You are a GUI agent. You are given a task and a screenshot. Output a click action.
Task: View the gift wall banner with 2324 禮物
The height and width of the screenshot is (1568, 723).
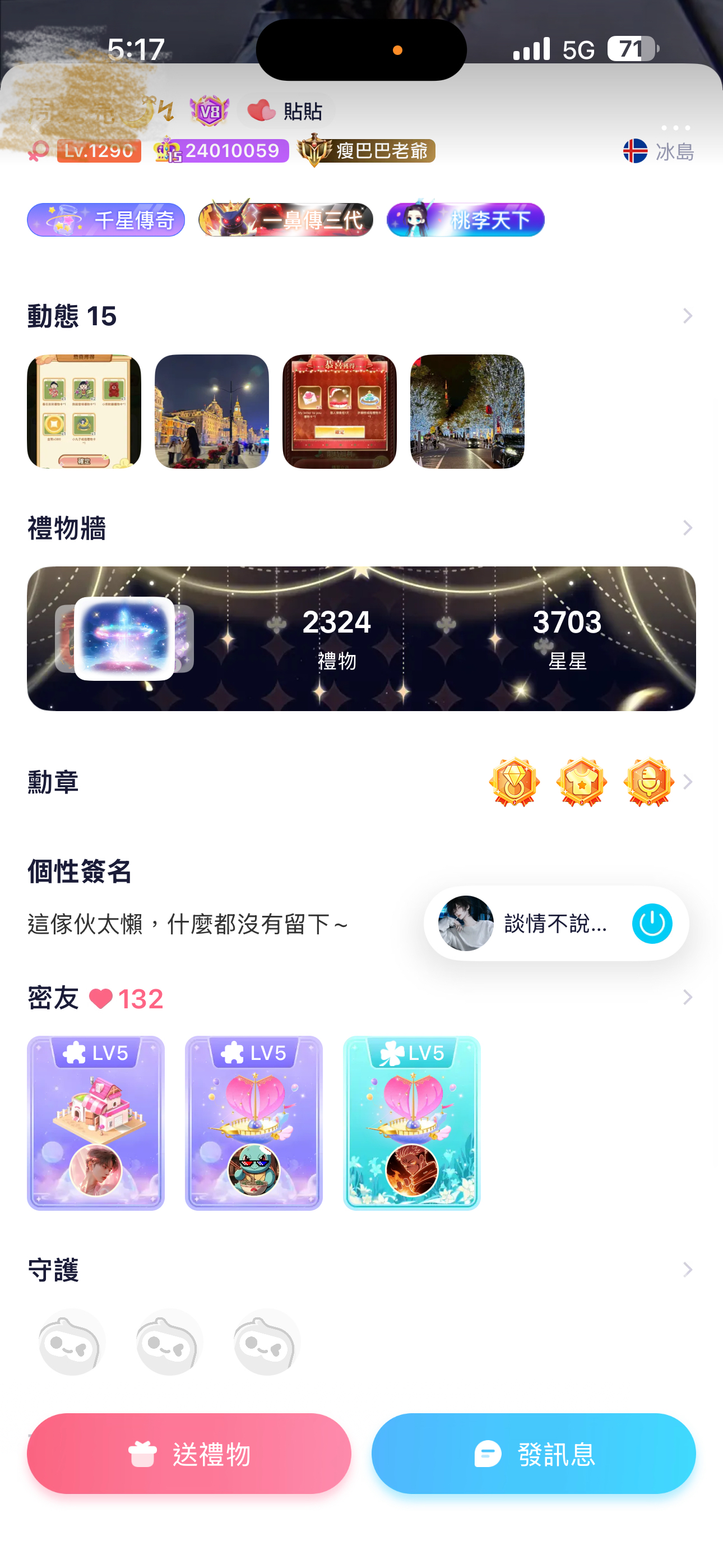361,639
